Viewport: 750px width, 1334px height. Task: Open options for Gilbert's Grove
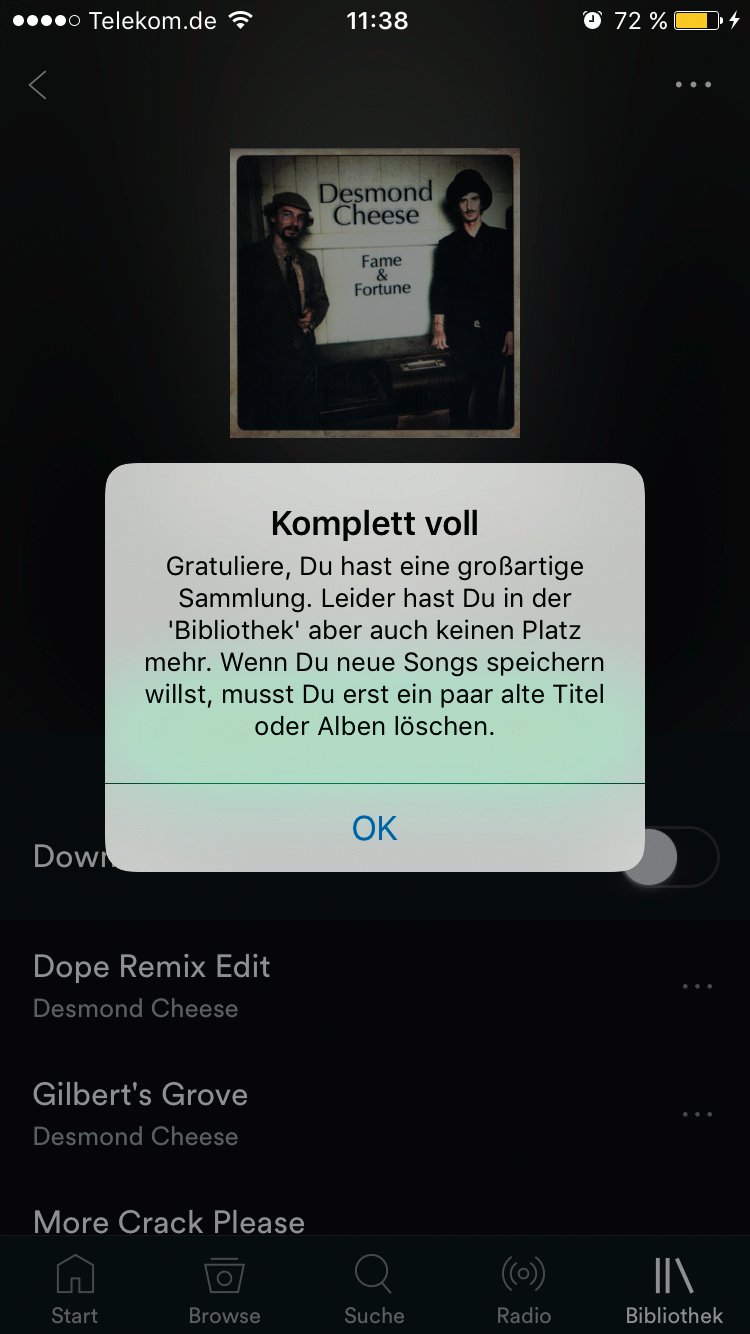click(x=697, y=1114)
